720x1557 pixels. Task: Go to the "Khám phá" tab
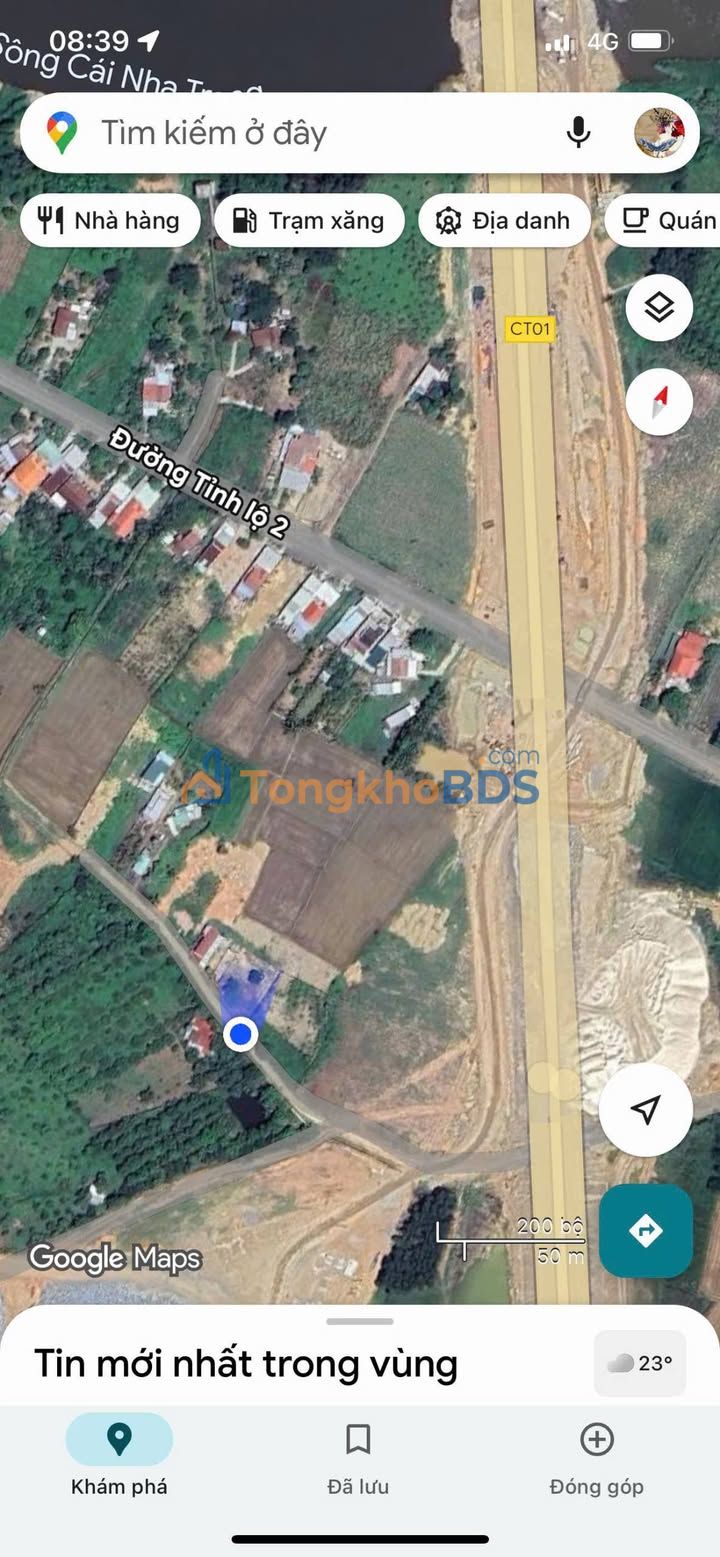click(x=119, y=1458)
